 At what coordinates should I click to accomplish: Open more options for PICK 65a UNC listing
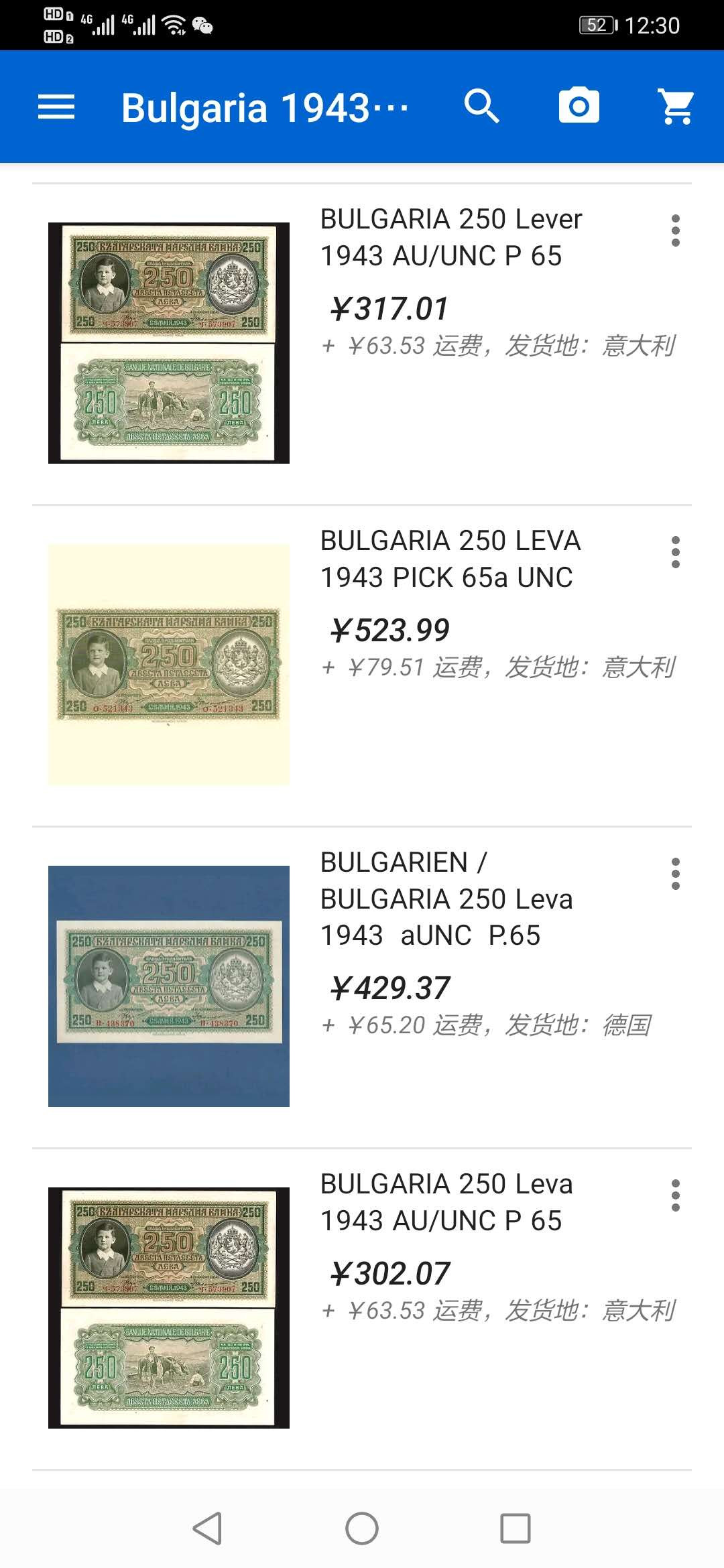675,552
